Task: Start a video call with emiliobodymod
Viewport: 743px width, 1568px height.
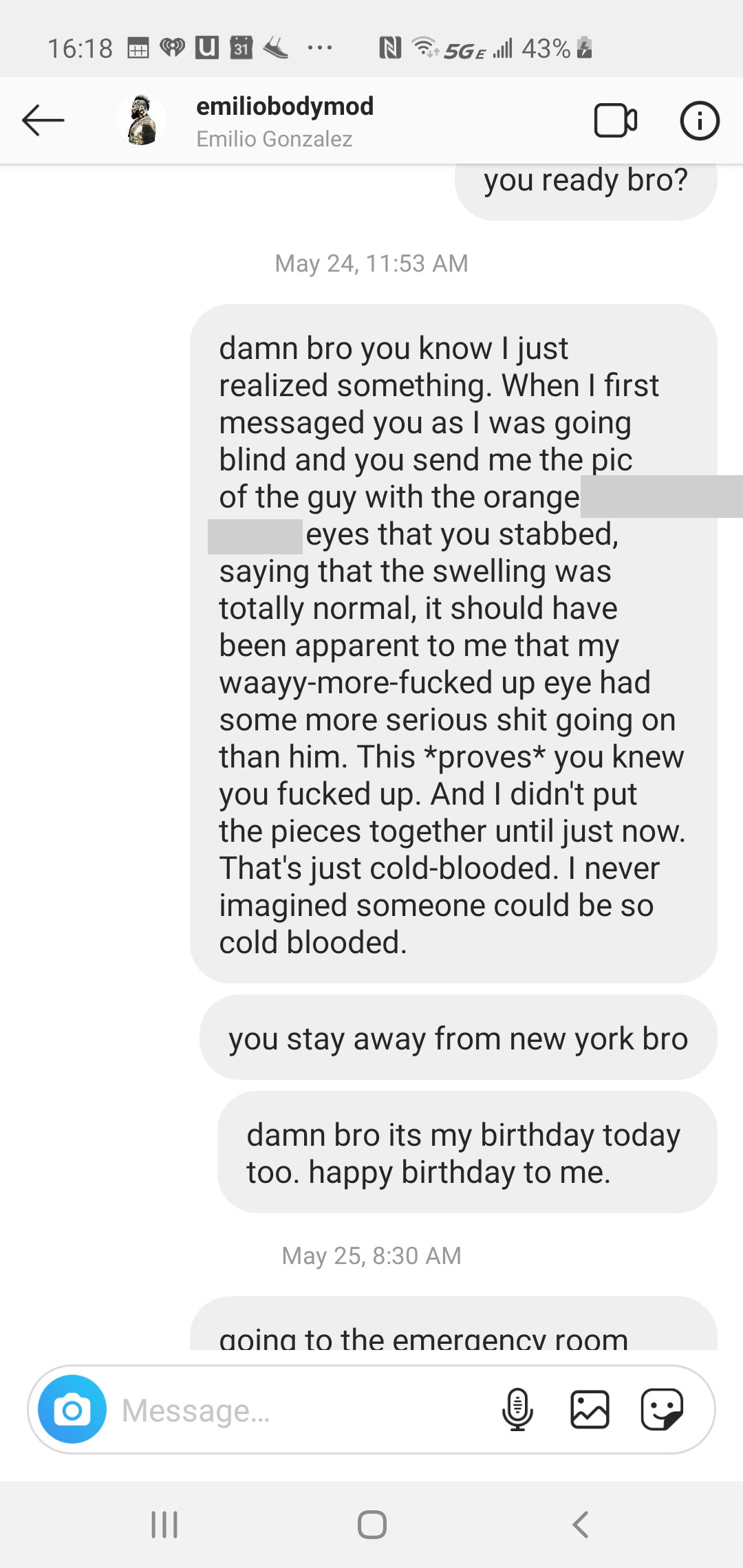Action: (615, 121)
